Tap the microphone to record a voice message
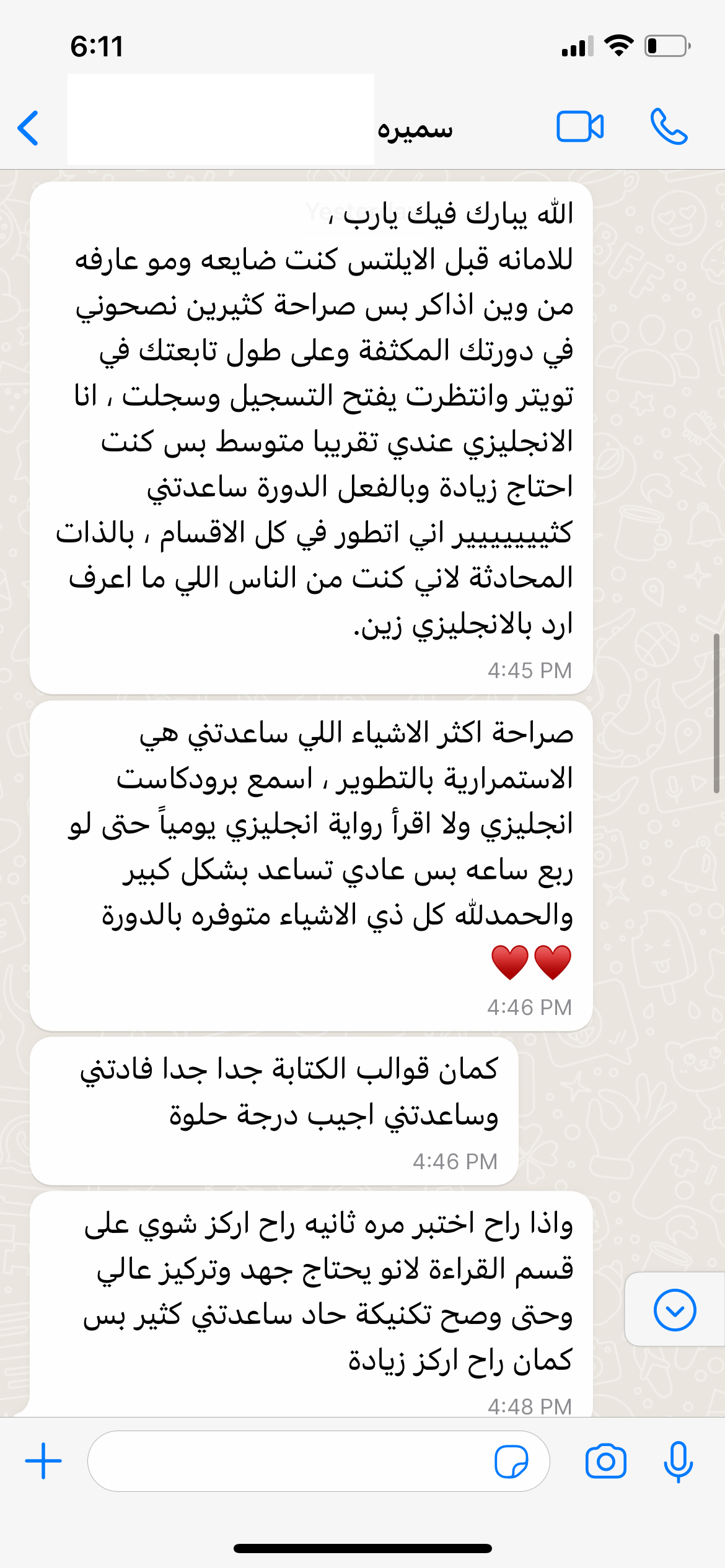 (x=678, y=1461)
